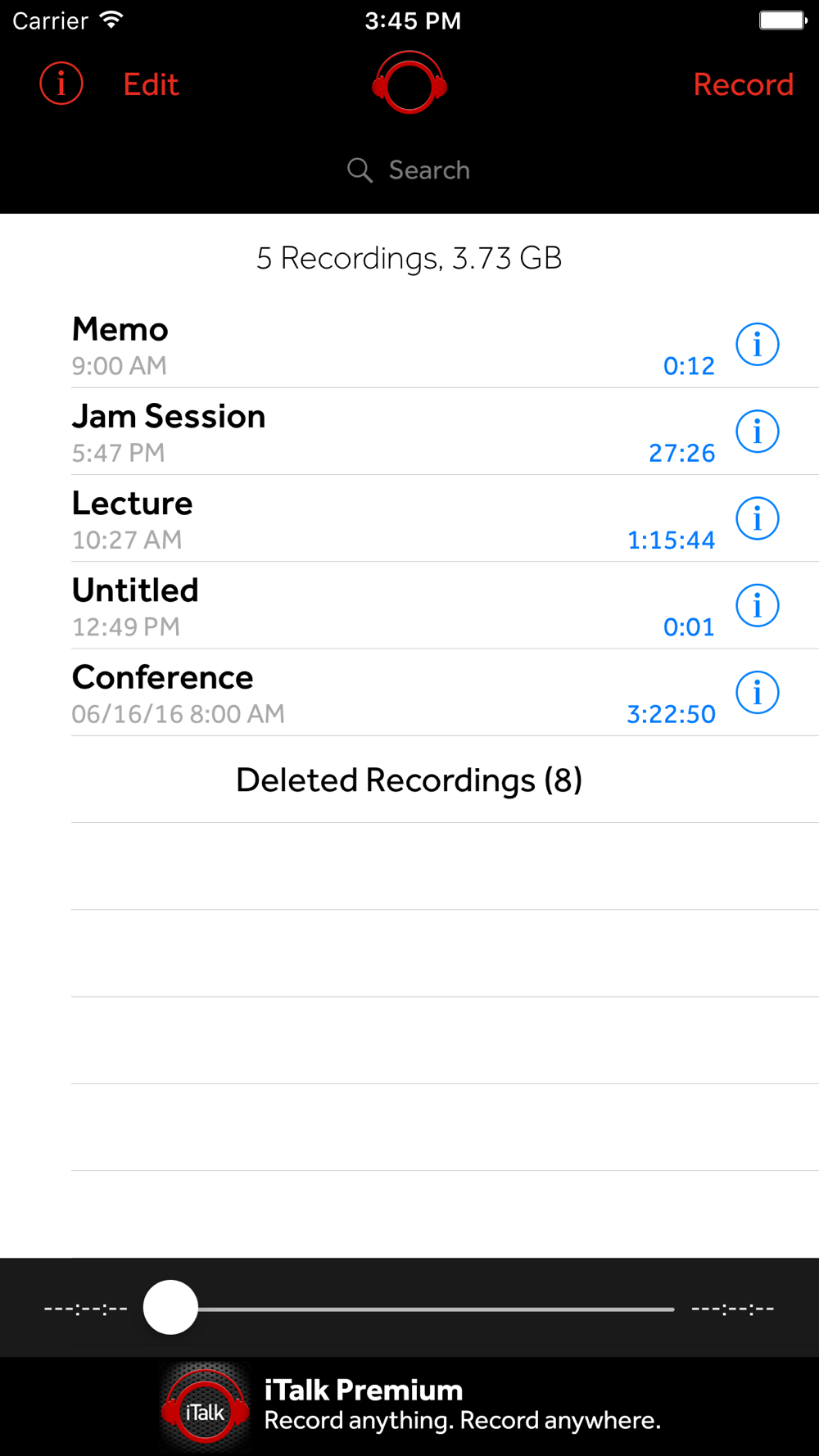819x1456 pixels.
Task: Open the iTalk Premium banner
Action: tap(409, 1407)
